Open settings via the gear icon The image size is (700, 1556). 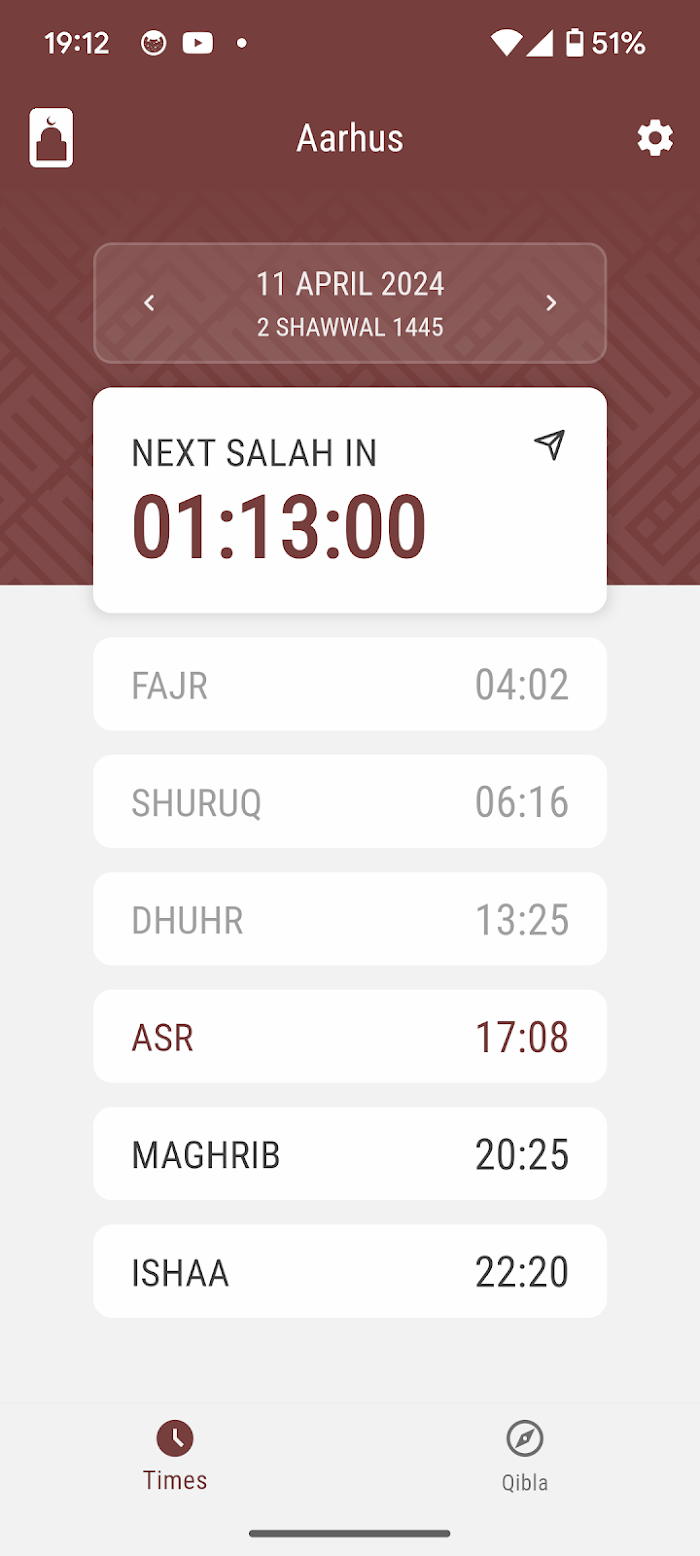click(655, 138)
